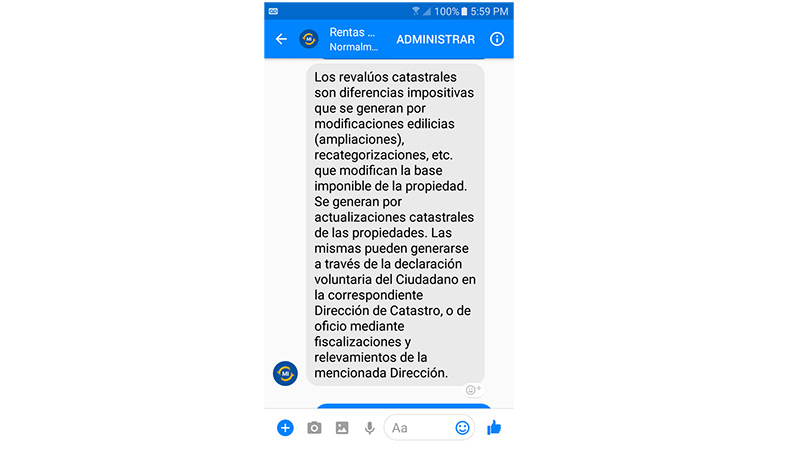This screenshot has width=800, height=450.
Task: Open Rentas page profile from header
Action: [x=351, y=39]
